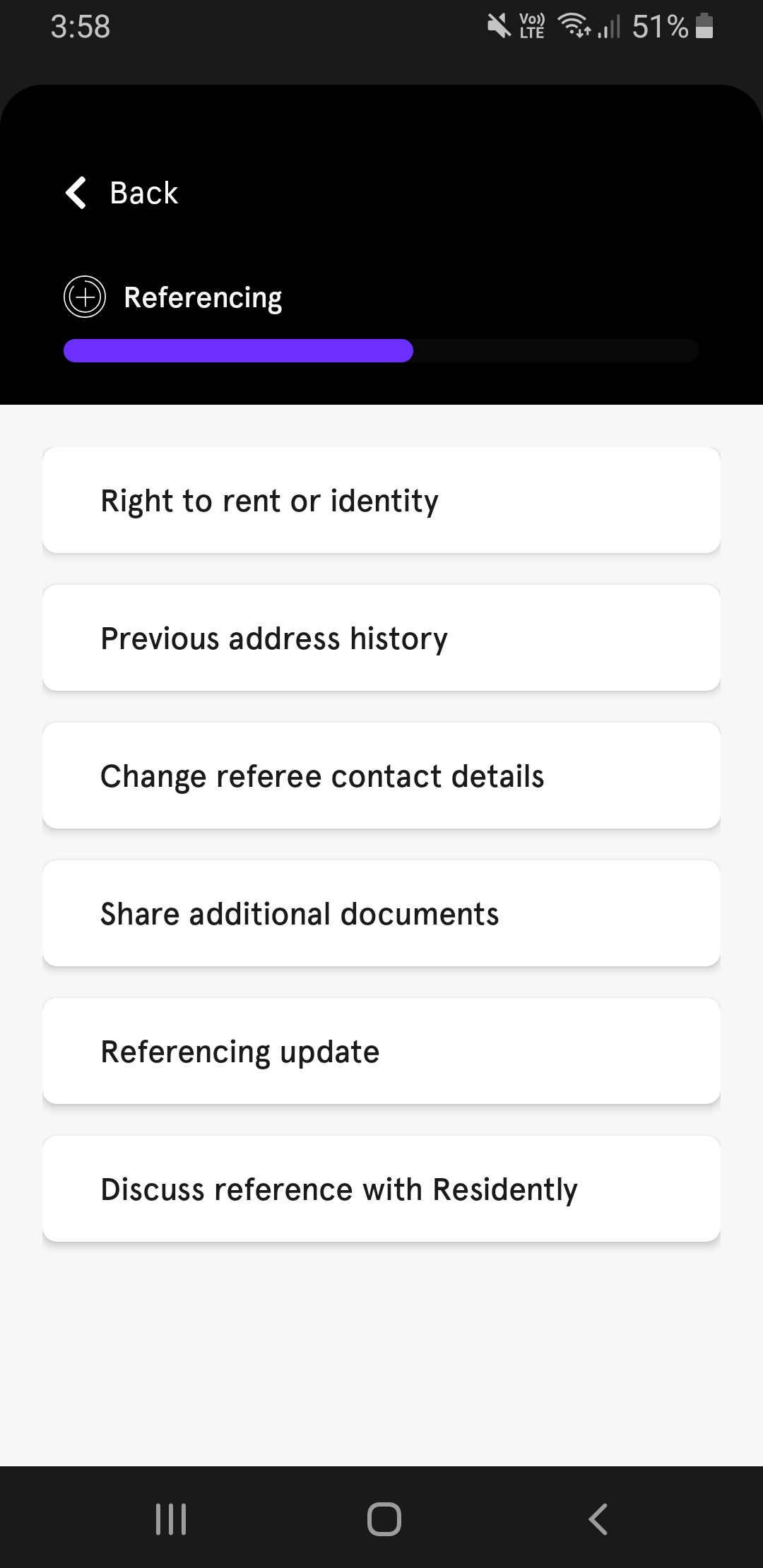Image resolution: width=763 pixels, height=1568 pixels.
Task: Open Right to rent or identity
Action: [x=381, y=500]
